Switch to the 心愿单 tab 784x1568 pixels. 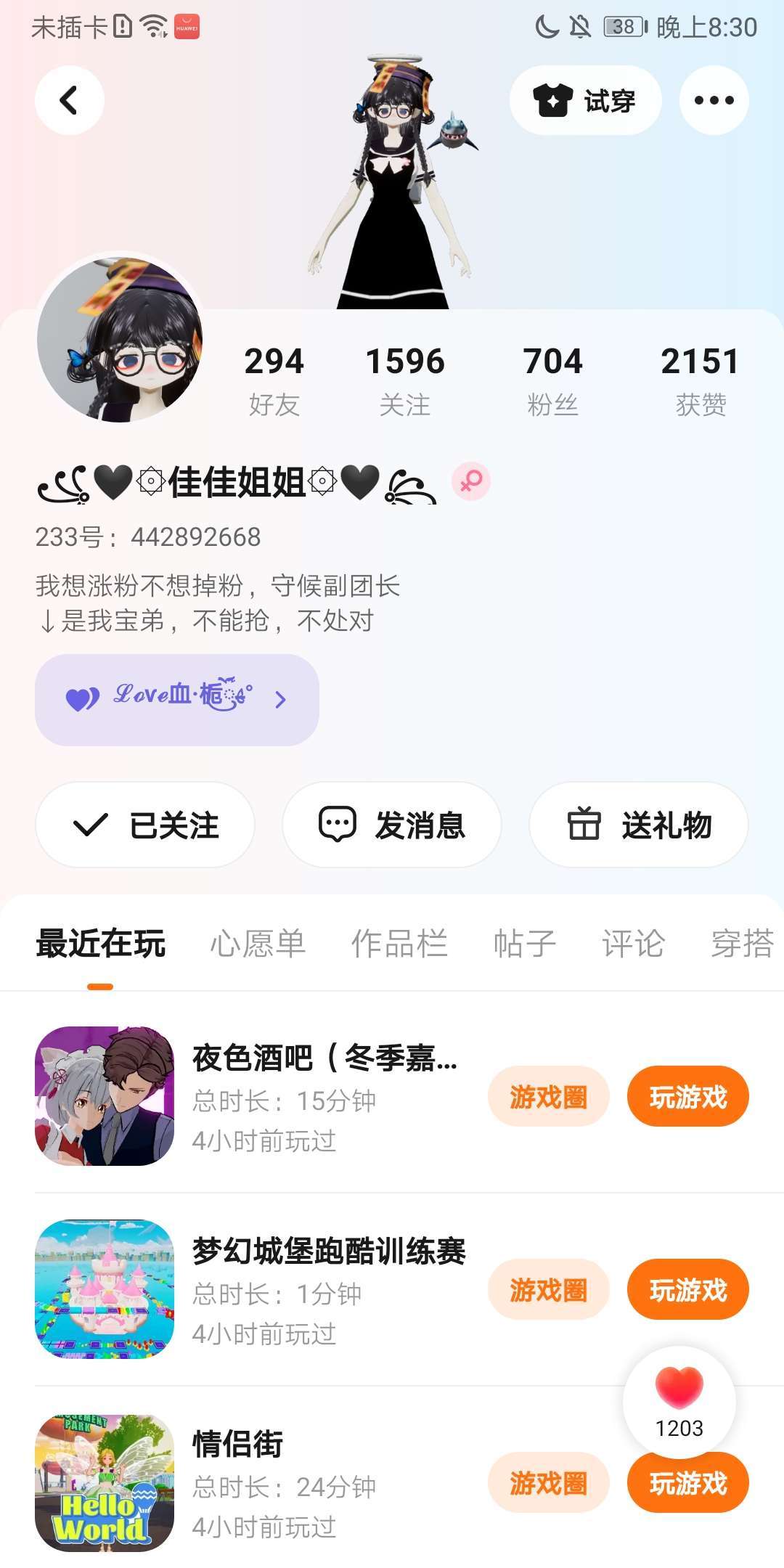tap(258, 944)
